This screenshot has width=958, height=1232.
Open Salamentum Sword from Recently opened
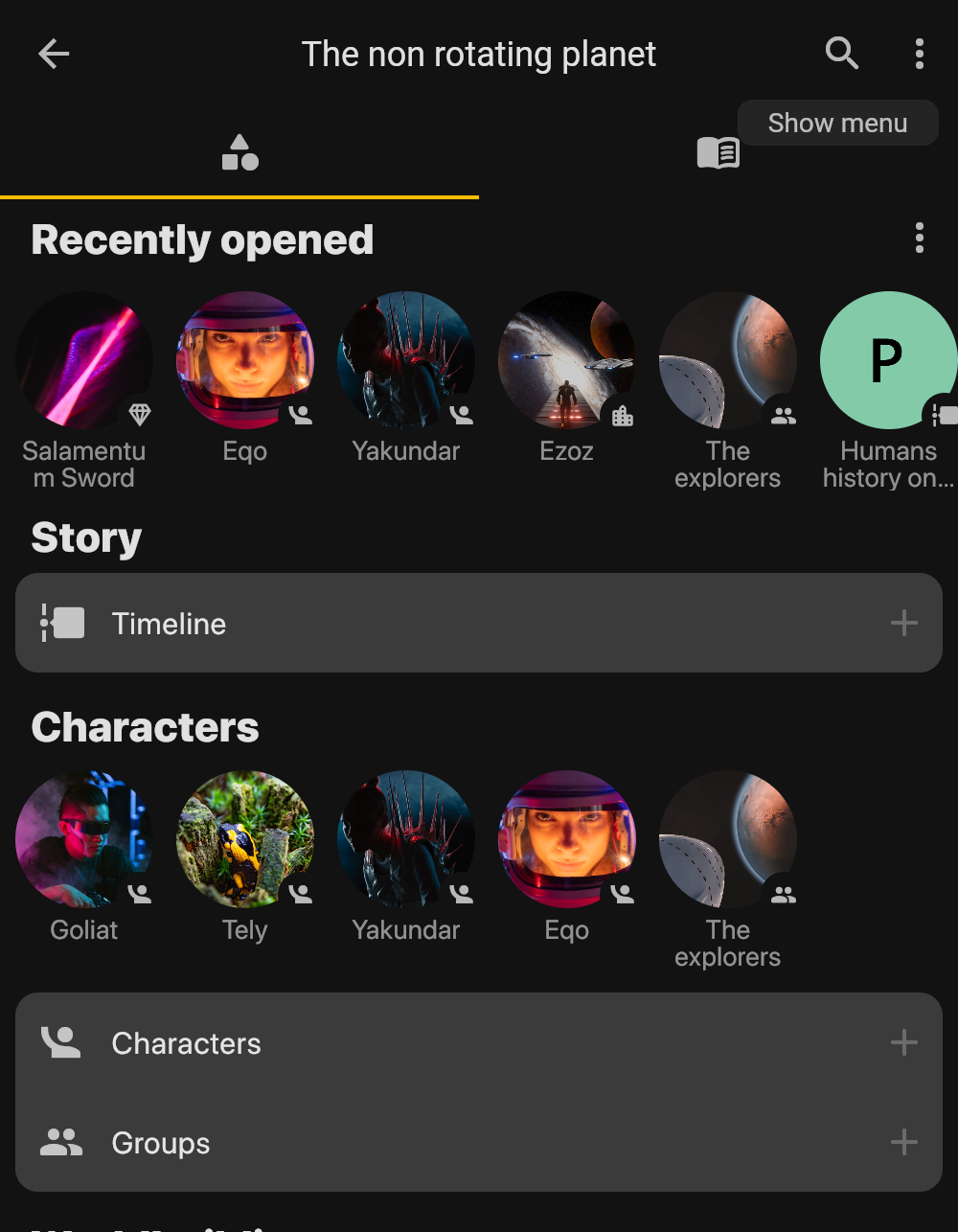[84, 361]
